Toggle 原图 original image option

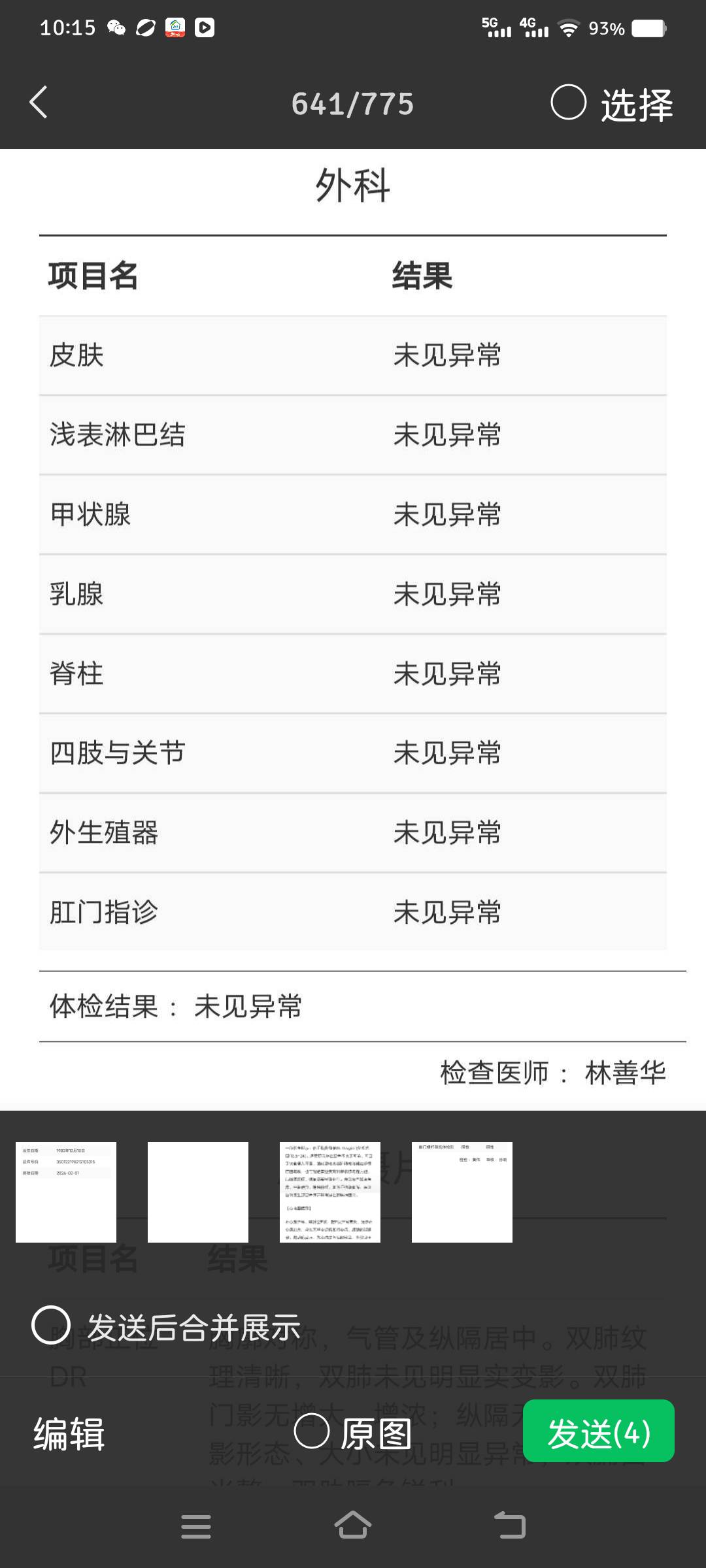(x=312, y=1431)
